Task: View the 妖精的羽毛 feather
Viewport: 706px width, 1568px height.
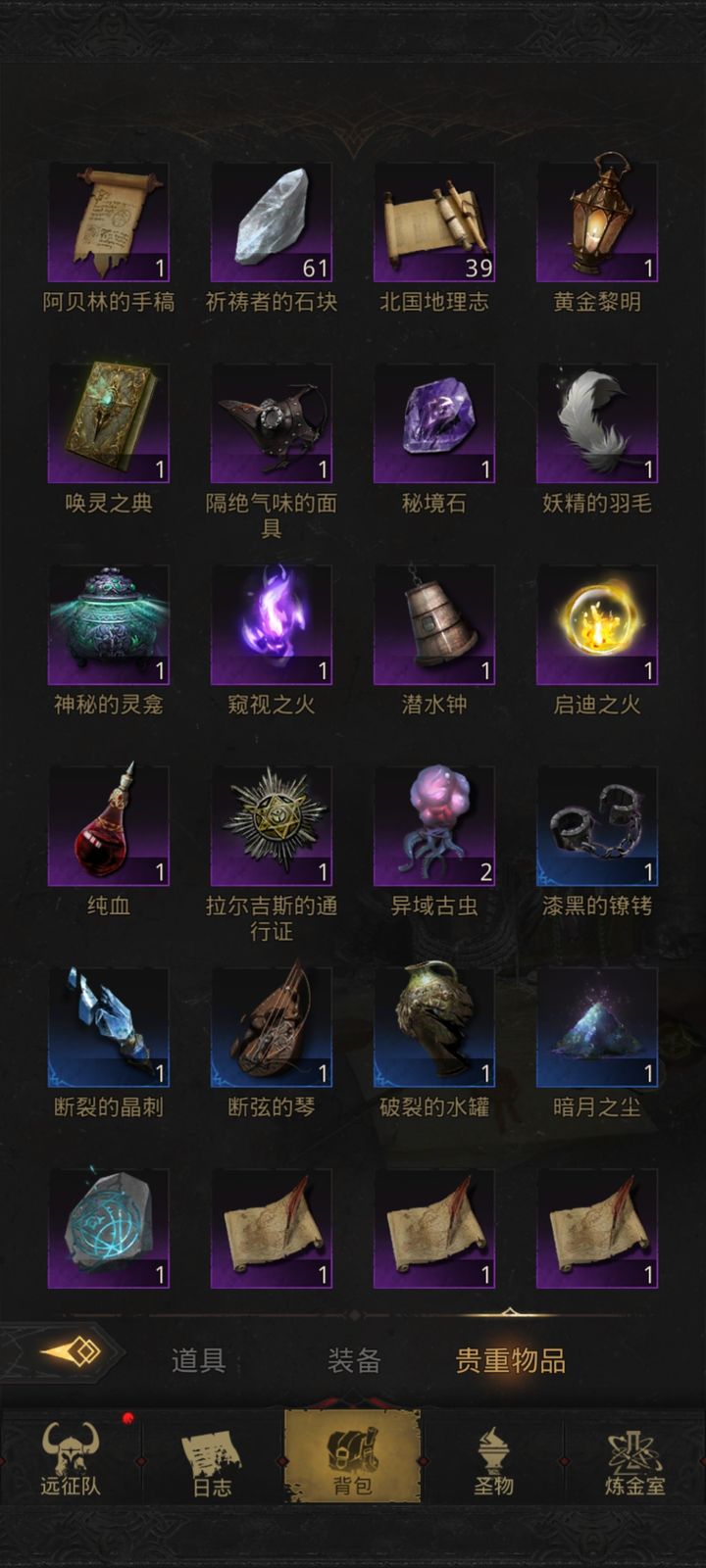Action: tap(596, 424)
